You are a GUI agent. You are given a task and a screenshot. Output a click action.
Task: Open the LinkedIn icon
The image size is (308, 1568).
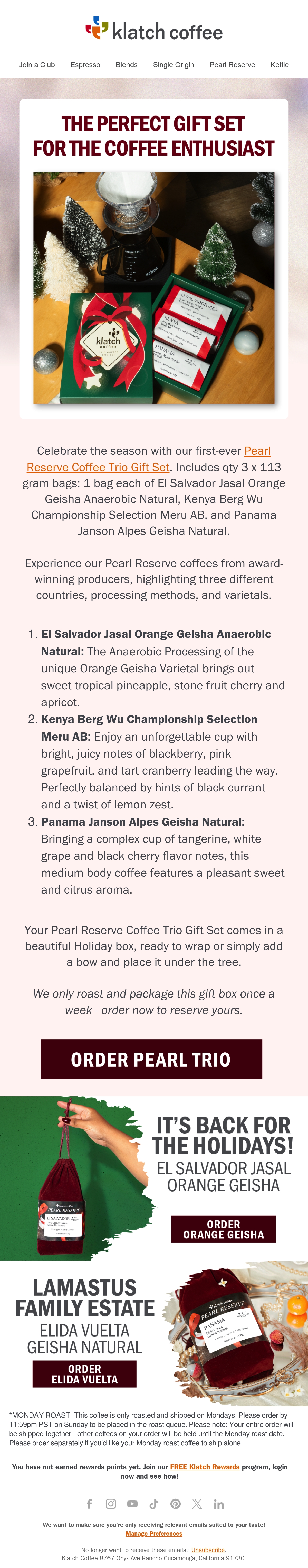click(218, 1504)
